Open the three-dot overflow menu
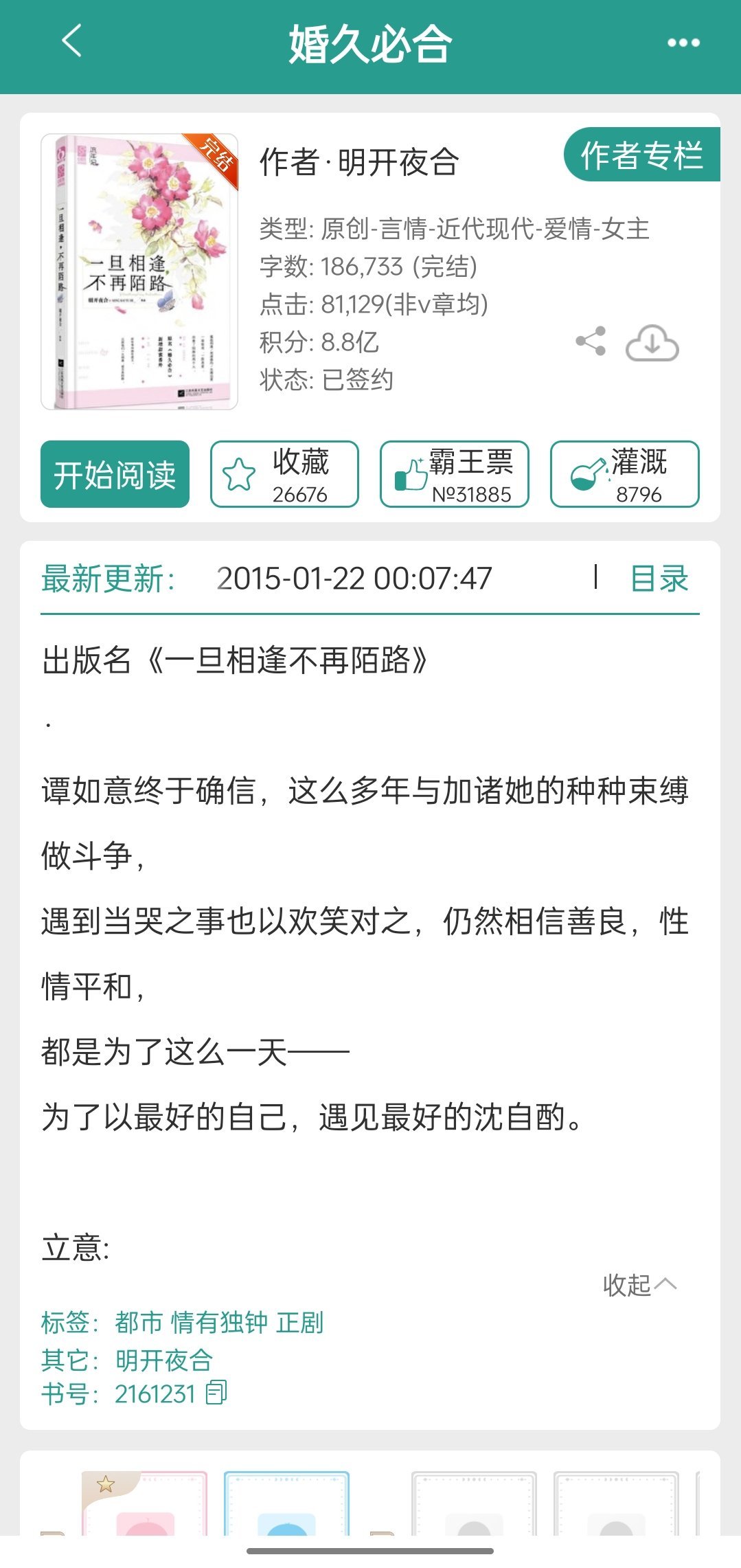Viewport: 741px width, 1568px height. point(683,43)
